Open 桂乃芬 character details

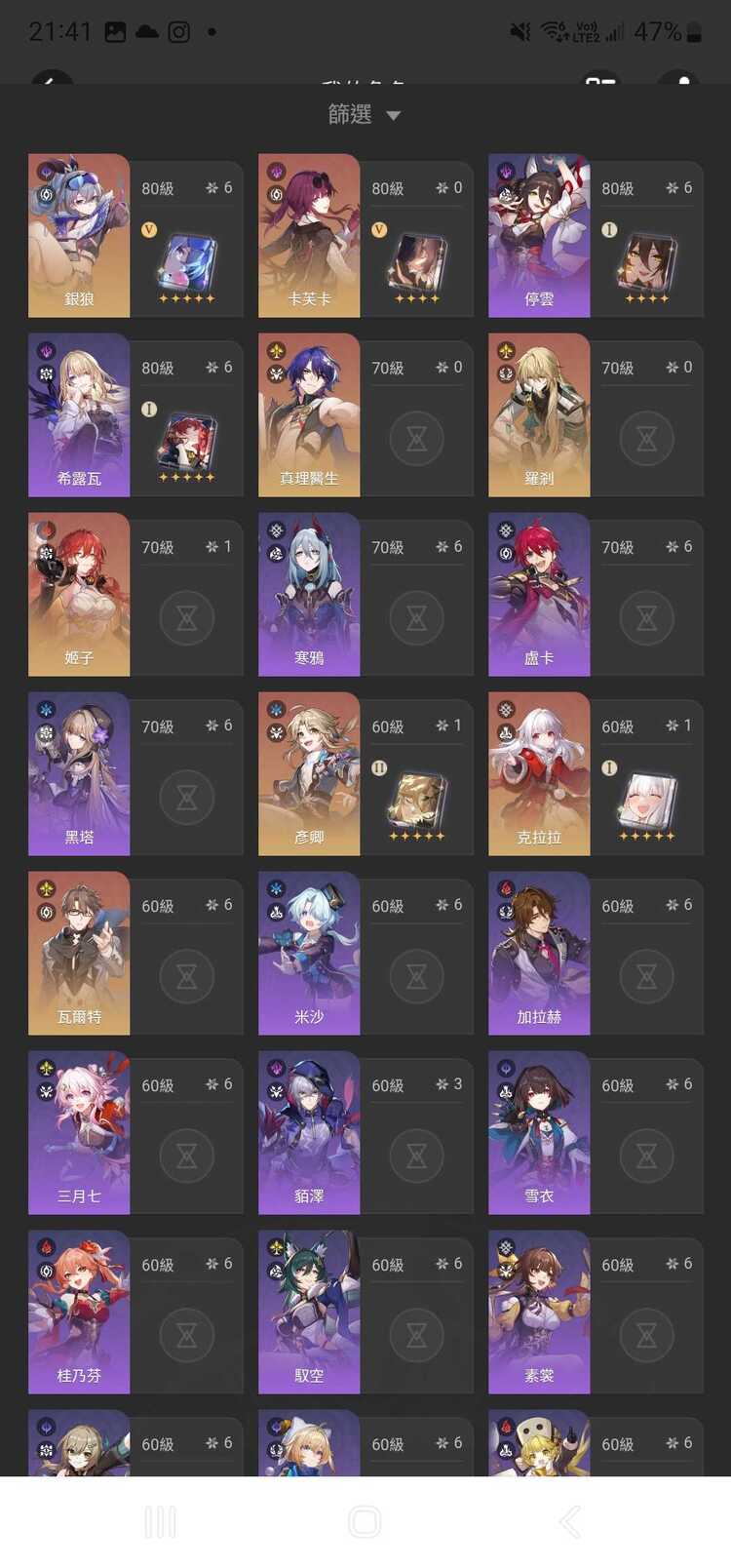click(x=79, y=1313)
